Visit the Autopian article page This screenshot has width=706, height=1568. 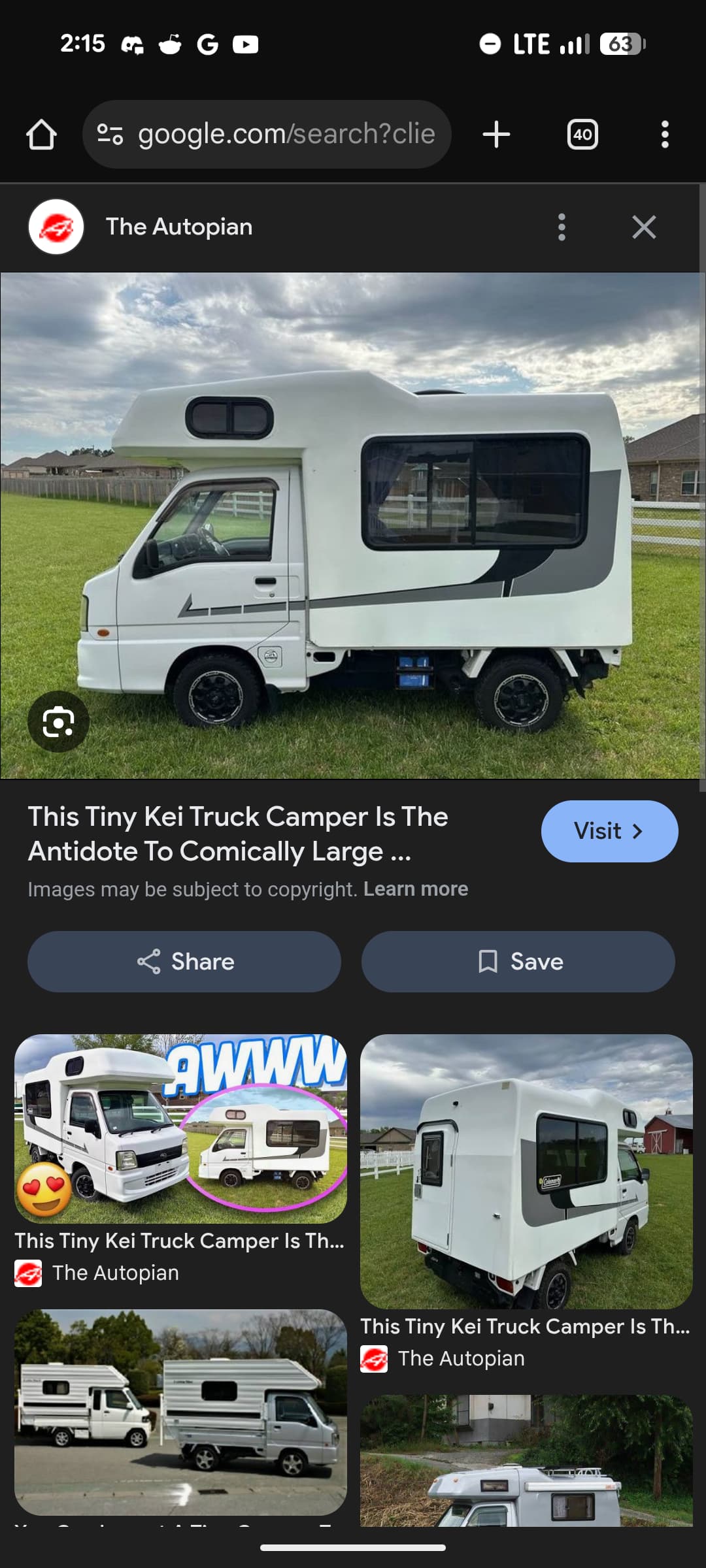pos(609,831)
